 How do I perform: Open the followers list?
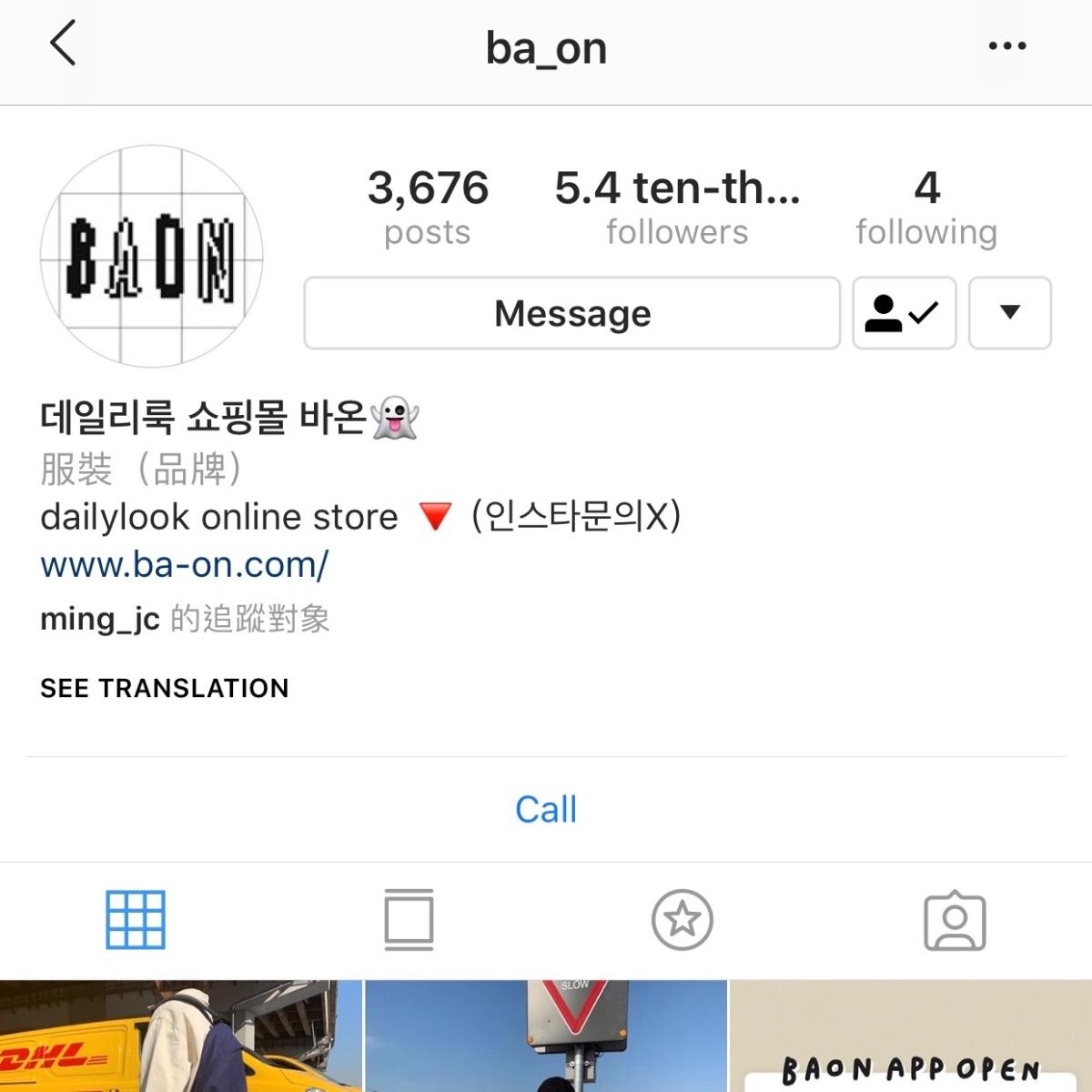pyautogui.click(x=677, y=207)
